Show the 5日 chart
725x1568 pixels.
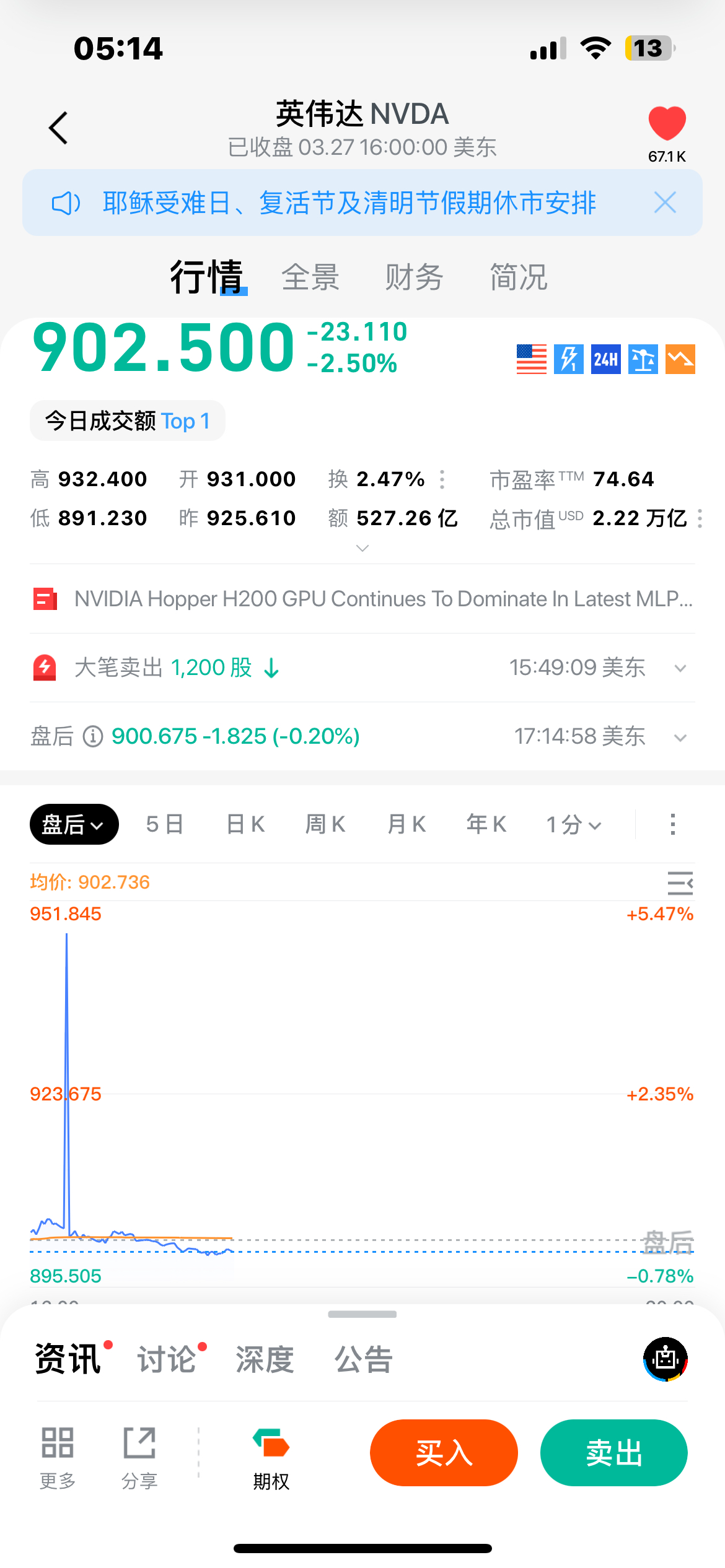click(165, 824)
